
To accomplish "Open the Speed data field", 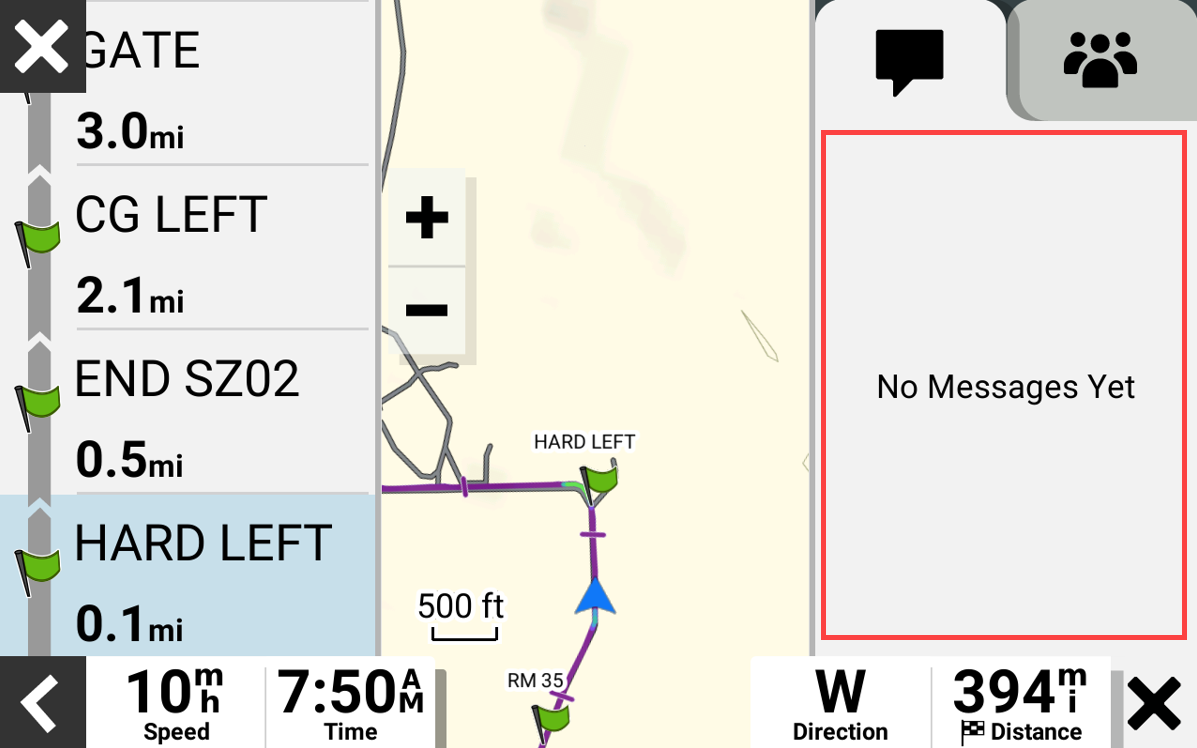I will tap(176, 703).
